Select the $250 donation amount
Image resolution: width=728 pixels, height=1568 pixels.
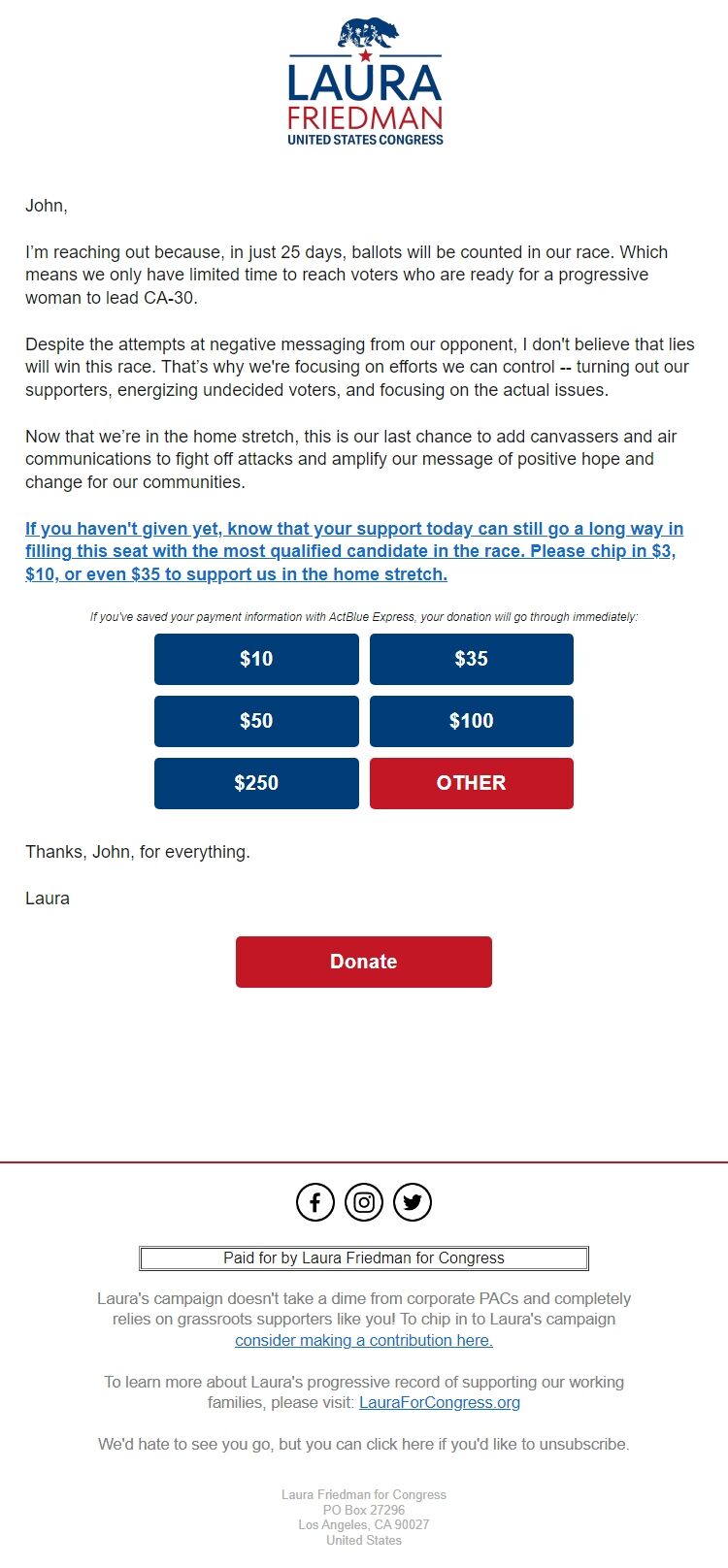click(x=255, y=783)
